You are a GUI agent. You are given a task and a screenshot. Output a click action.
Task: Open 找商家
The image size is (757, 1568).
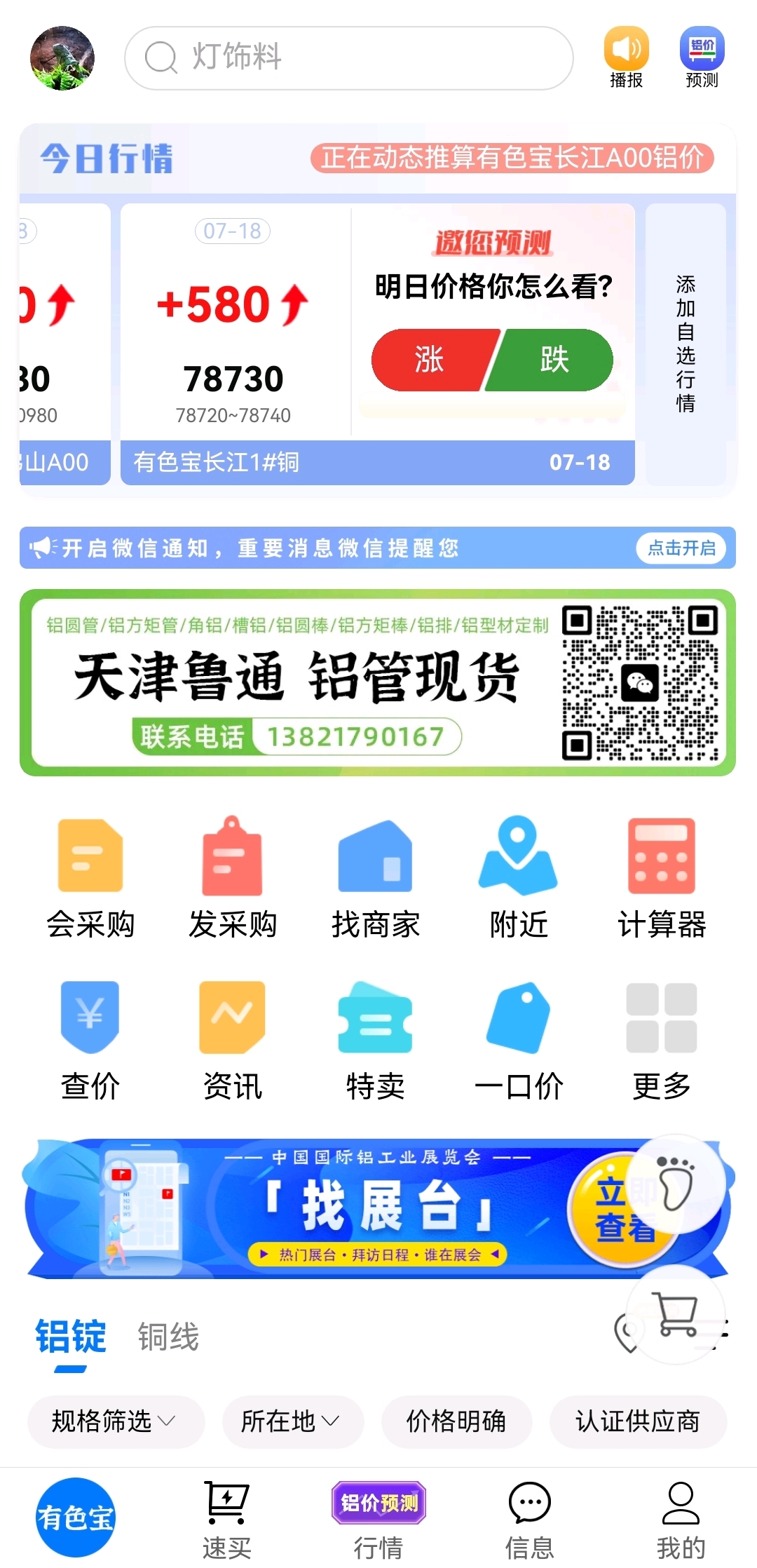376,878
